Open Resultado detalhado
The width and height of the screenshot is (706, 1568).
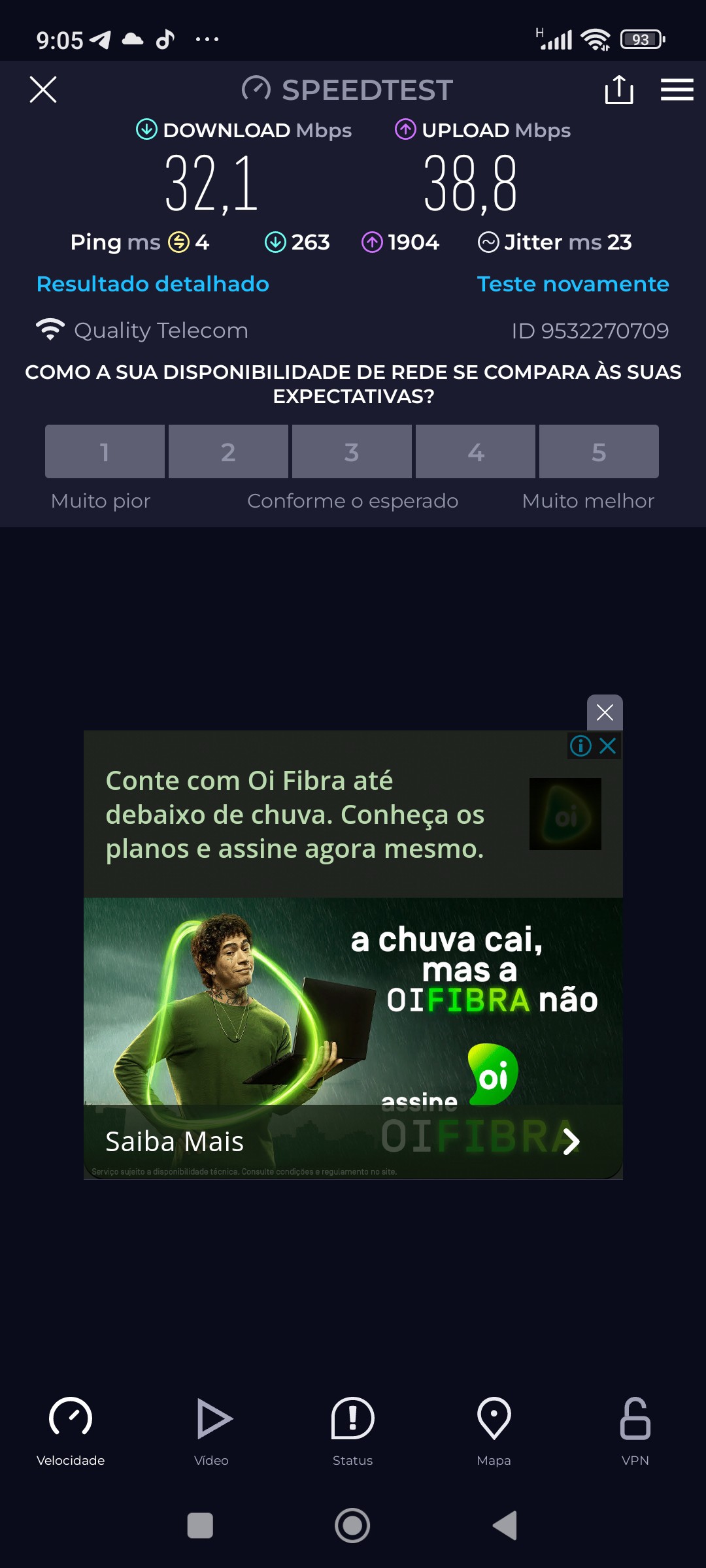point(153,284)
